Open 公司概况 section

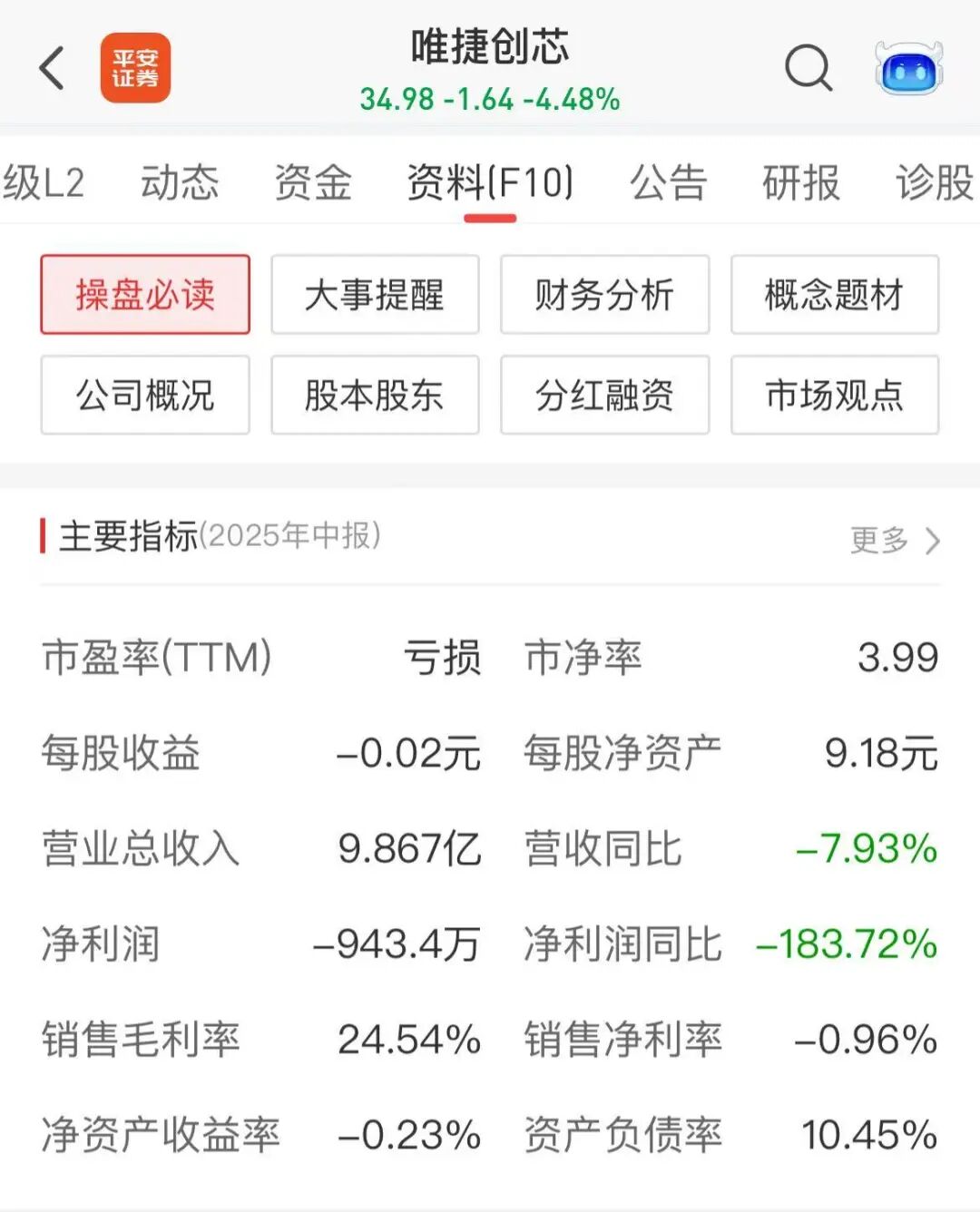[x=145, y=396]
